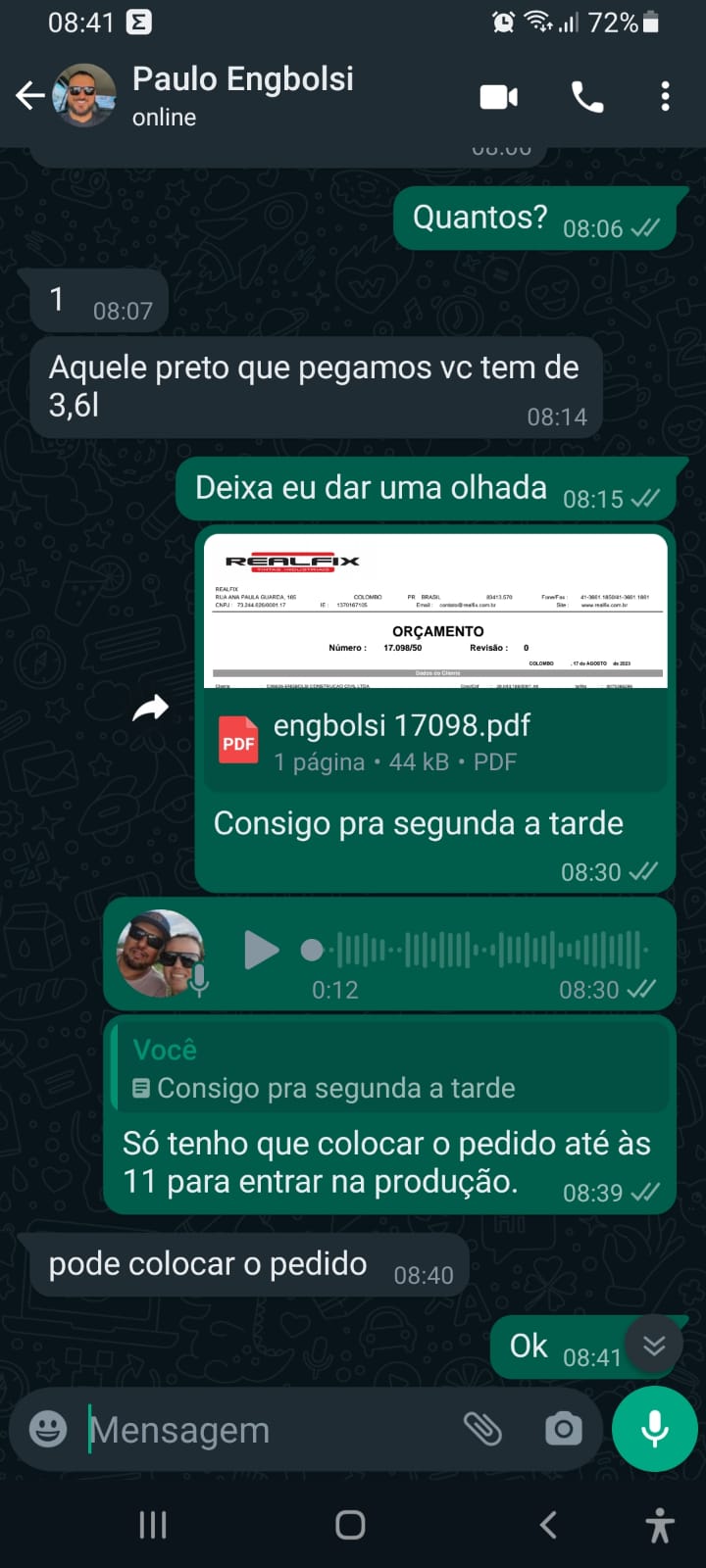Open the engbolsi 17098.pdf attachment
This screenshot has height=1568, width=706.
402,741
